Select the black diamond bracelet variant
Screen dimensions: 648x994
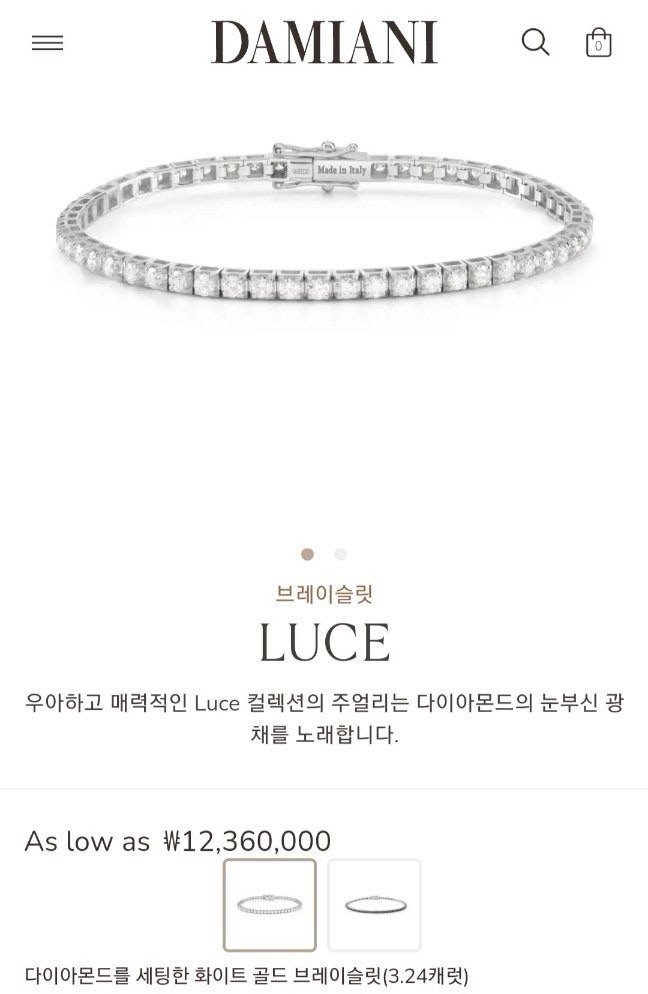point(374,904)
